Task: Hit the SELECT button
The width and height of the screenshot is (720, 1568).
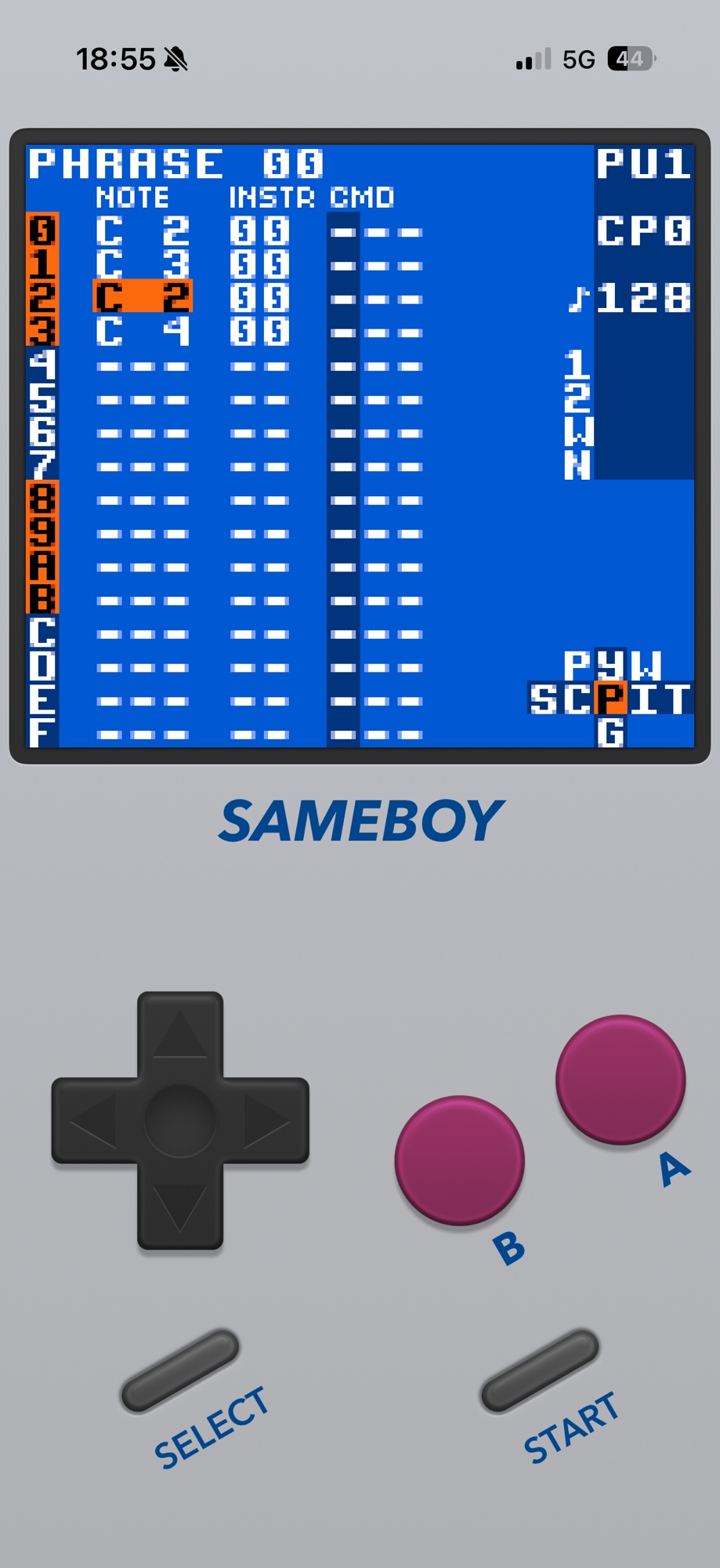Action: (x=179, y=1370)
